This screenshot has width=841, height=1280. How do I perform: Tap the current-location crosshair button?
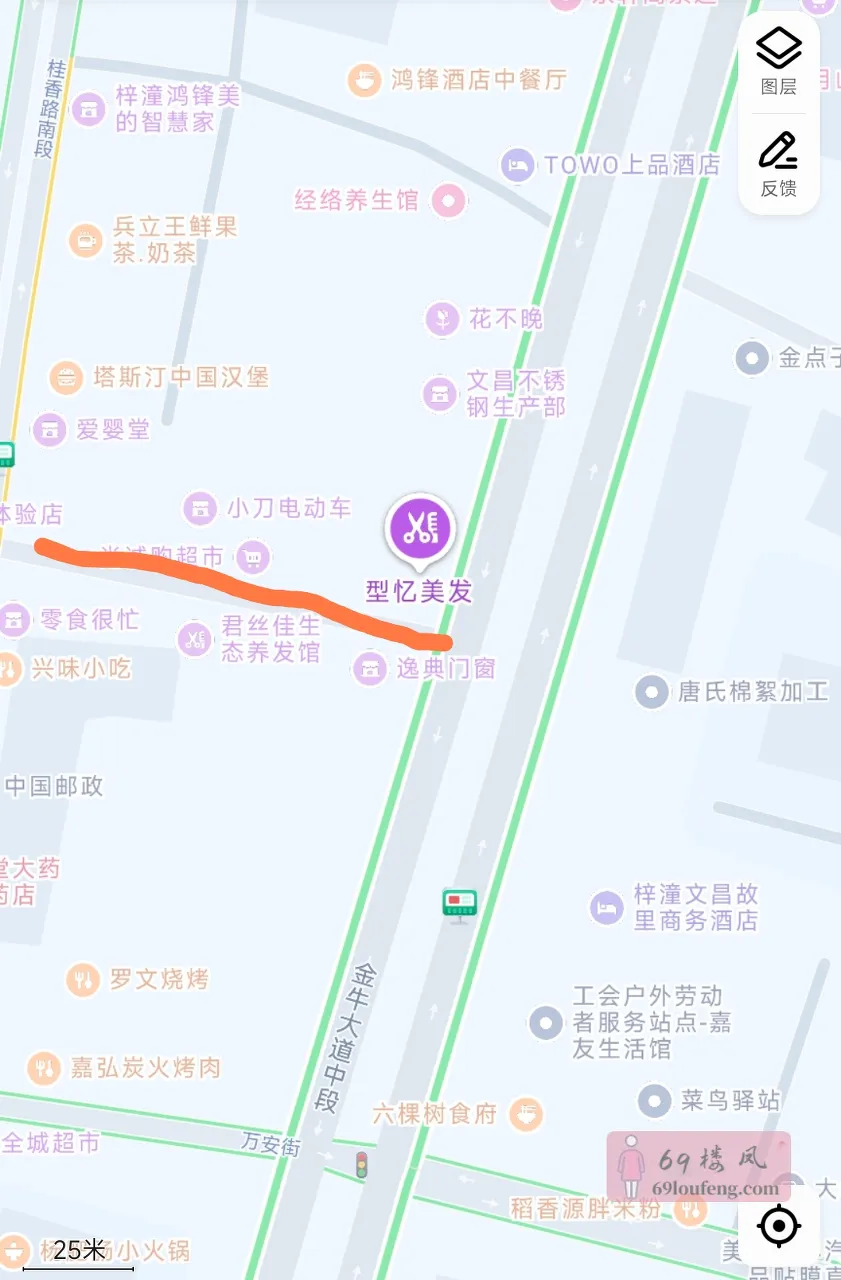[x=777, y=1226]
